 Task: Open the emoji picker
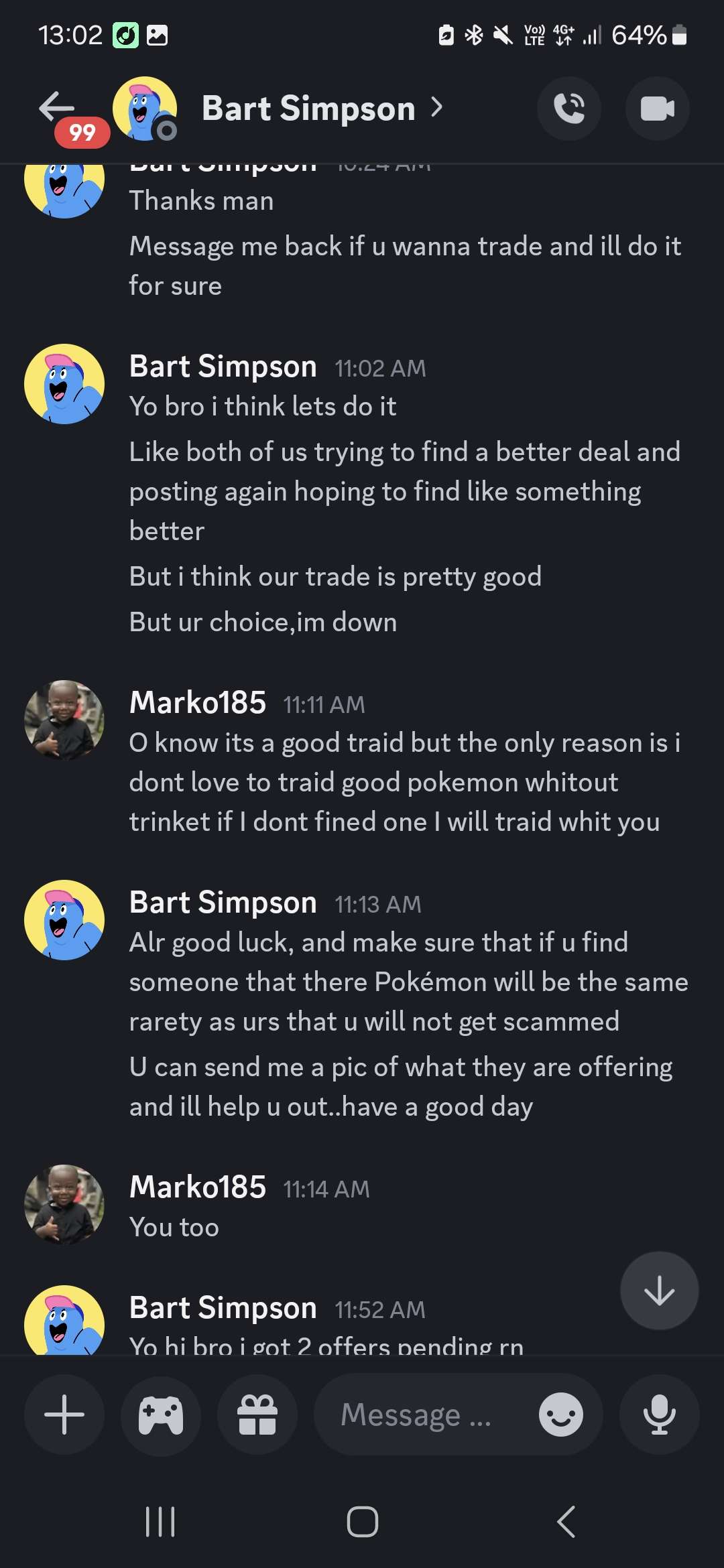point(560,1414)
